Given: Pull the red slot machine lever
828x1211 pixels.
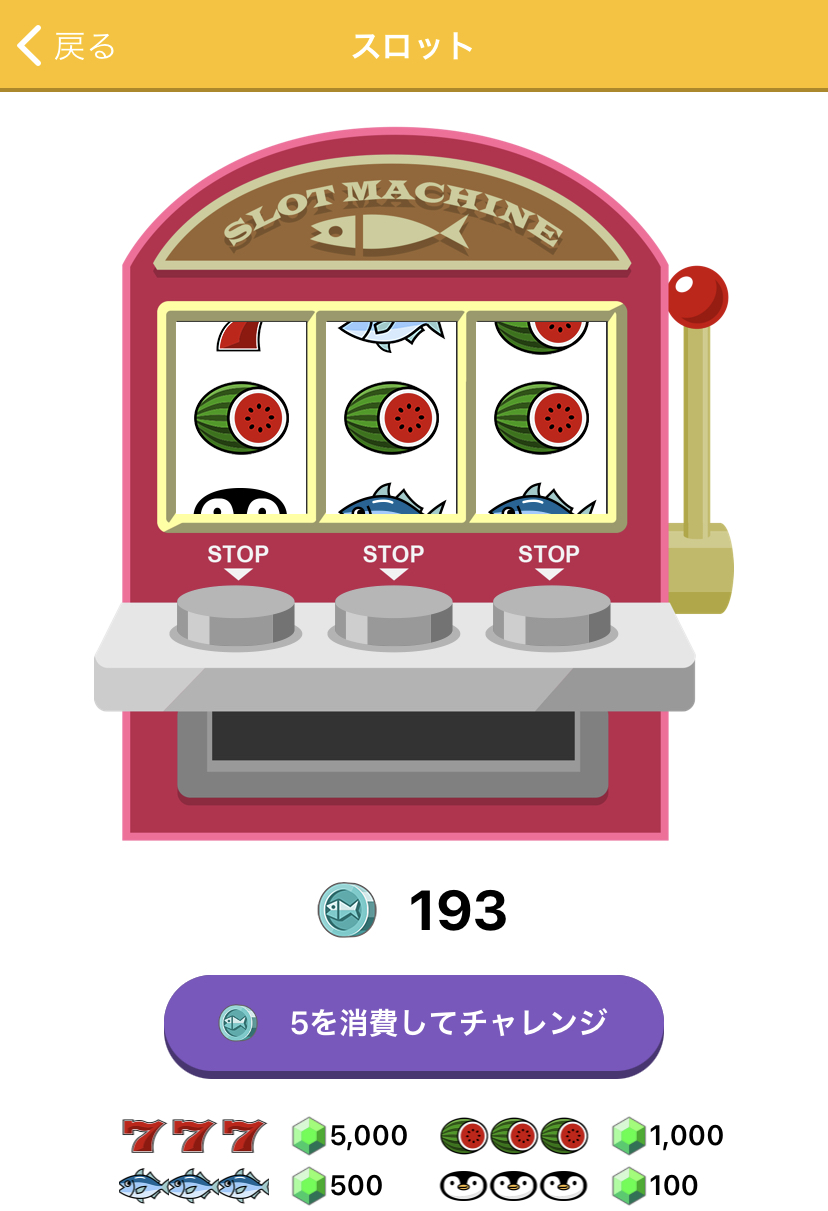Looking at the screenshot, I should 697,298.
